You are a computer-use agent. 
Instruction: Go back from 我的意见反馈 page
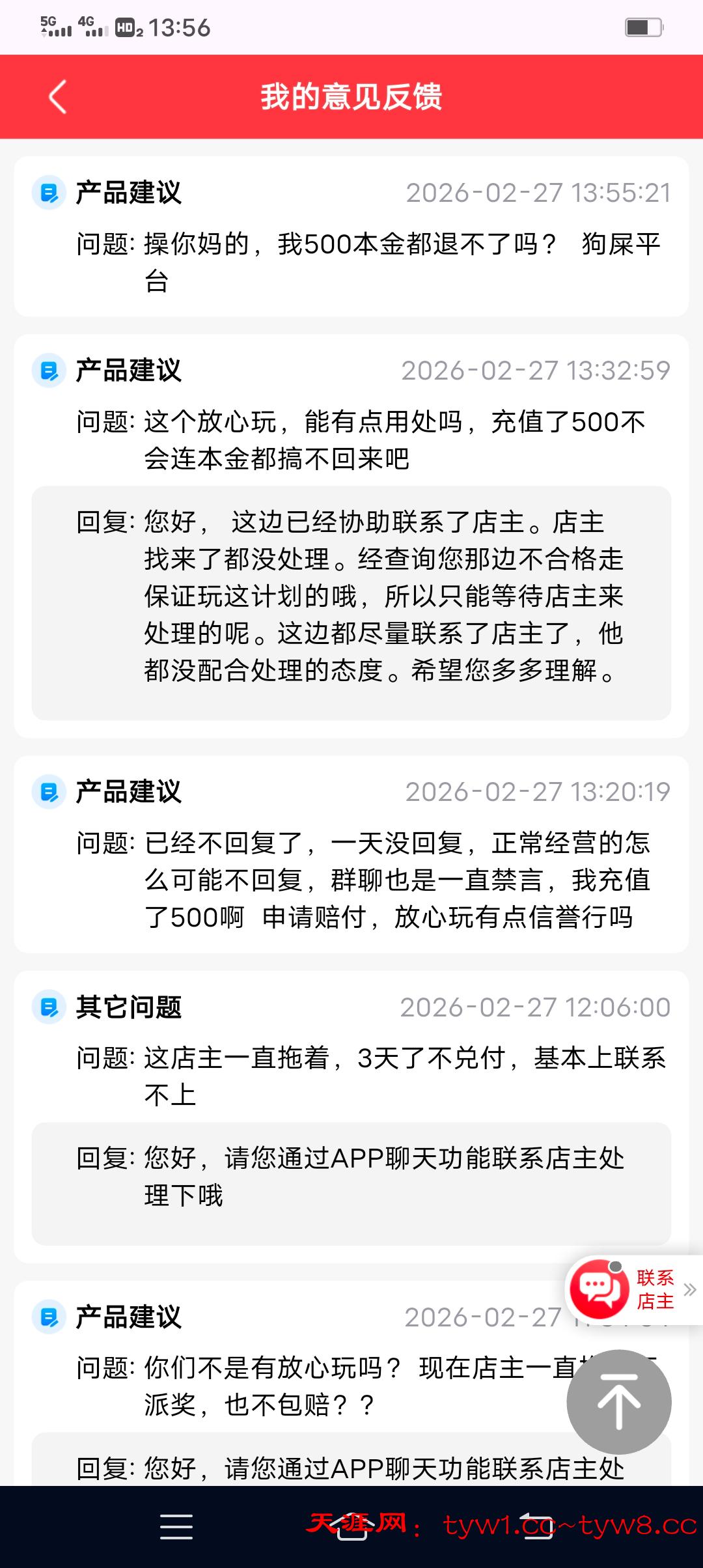pyautogui.click(x=57, y=97)
